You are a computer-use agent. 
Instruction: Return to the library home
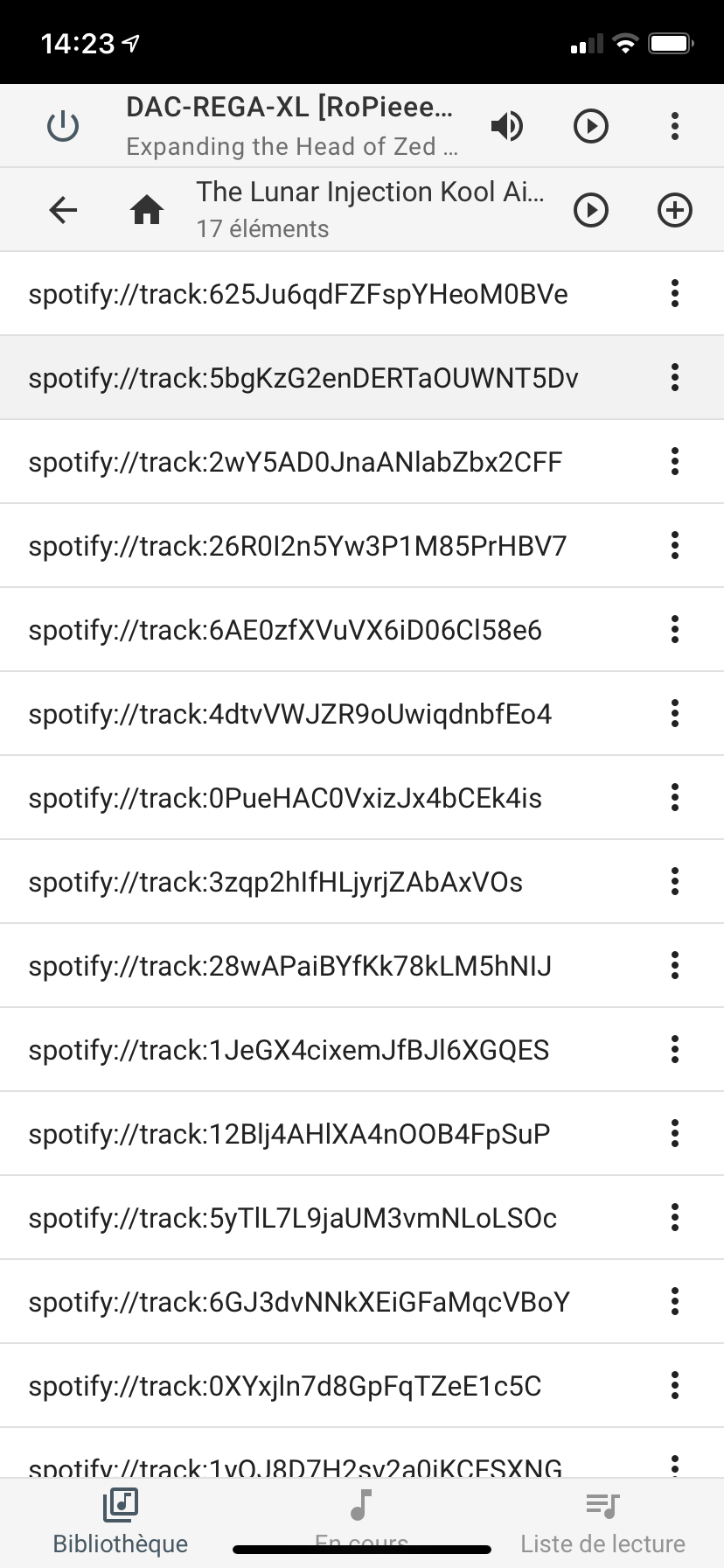[147, 210]
